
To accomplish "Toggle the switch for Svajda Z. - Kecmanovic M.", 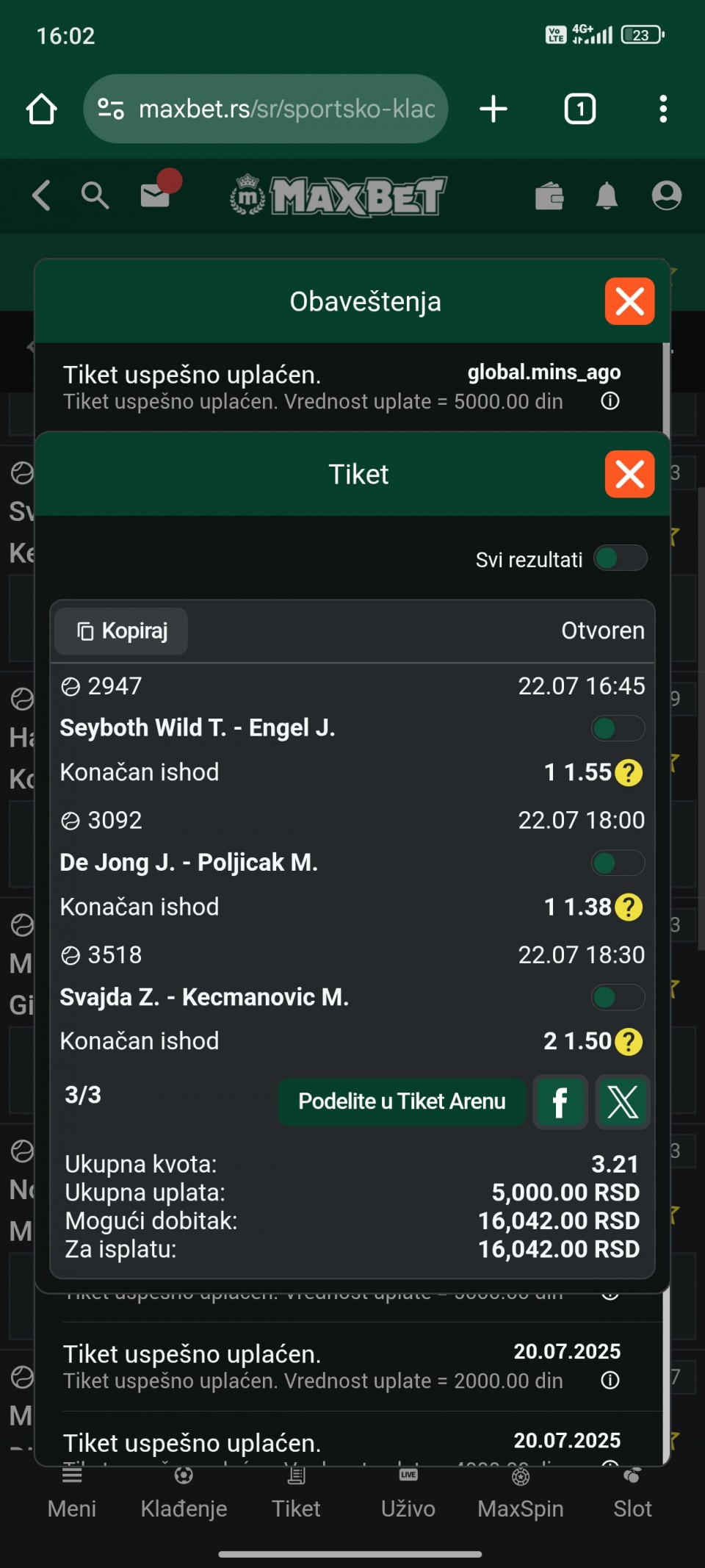I will [x=618, y=998].
